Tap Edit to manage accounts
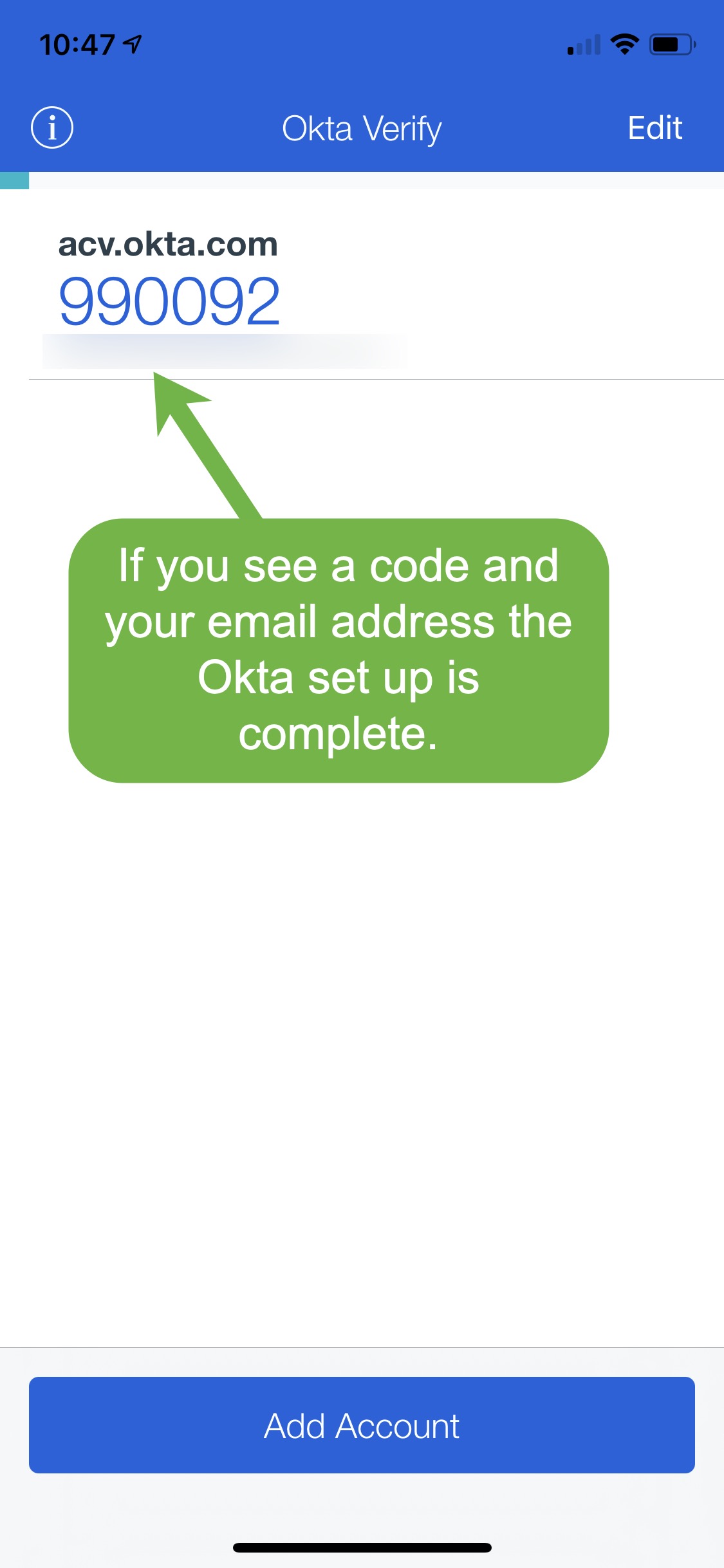This screenshot has width=724, height=1568. click(654, 127)
